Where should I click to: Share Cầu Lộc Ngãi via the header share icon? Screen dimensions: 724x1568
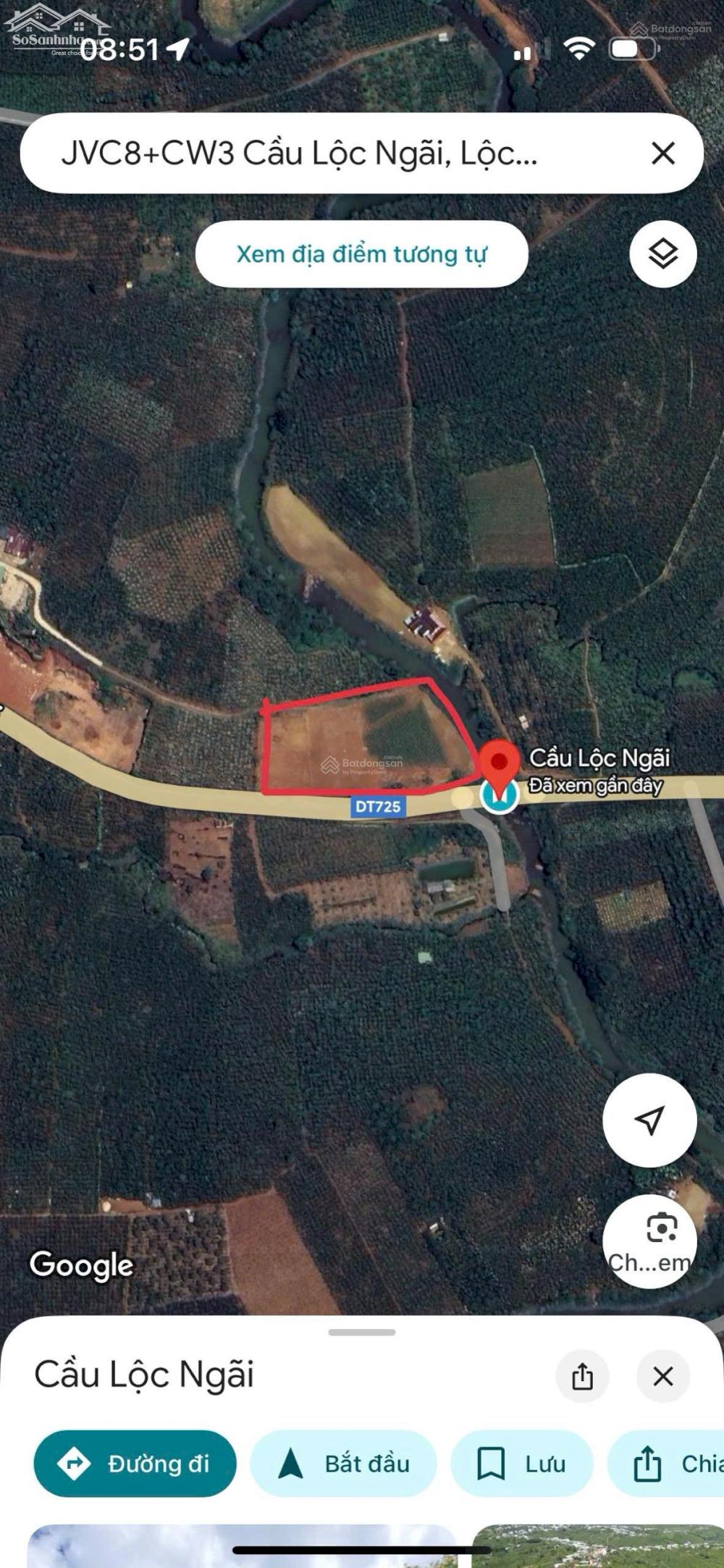[582, 1375]
